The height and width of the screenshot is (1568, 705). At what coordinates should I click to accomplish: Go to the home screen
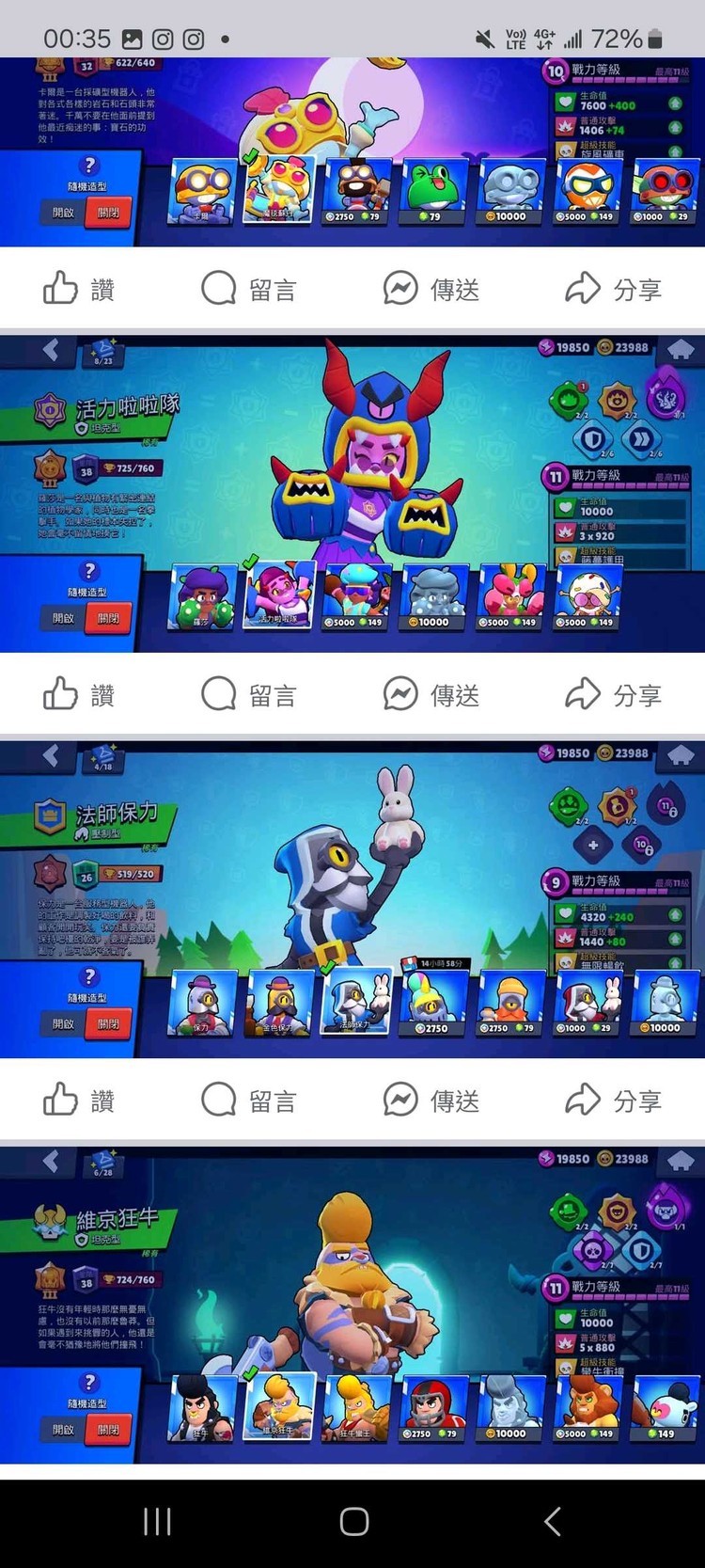(x=353, y=1521)
